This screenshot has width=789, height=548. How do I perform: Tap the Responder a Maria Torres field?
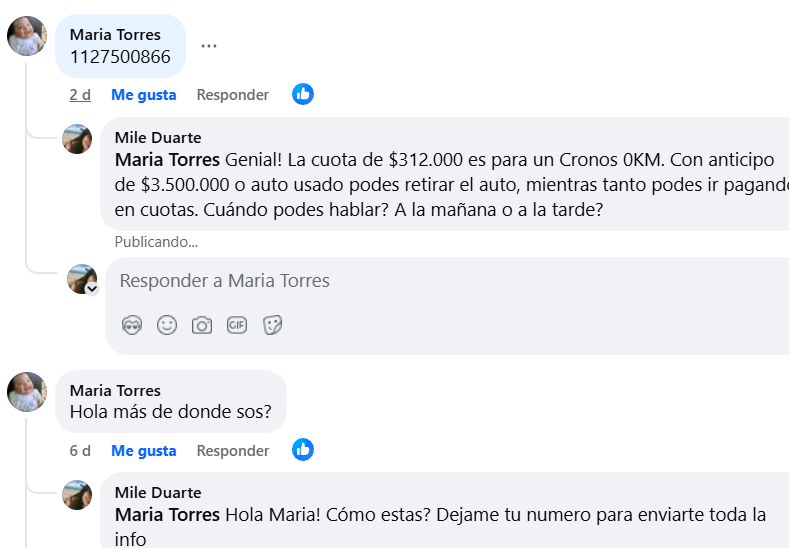click(400, 281)
